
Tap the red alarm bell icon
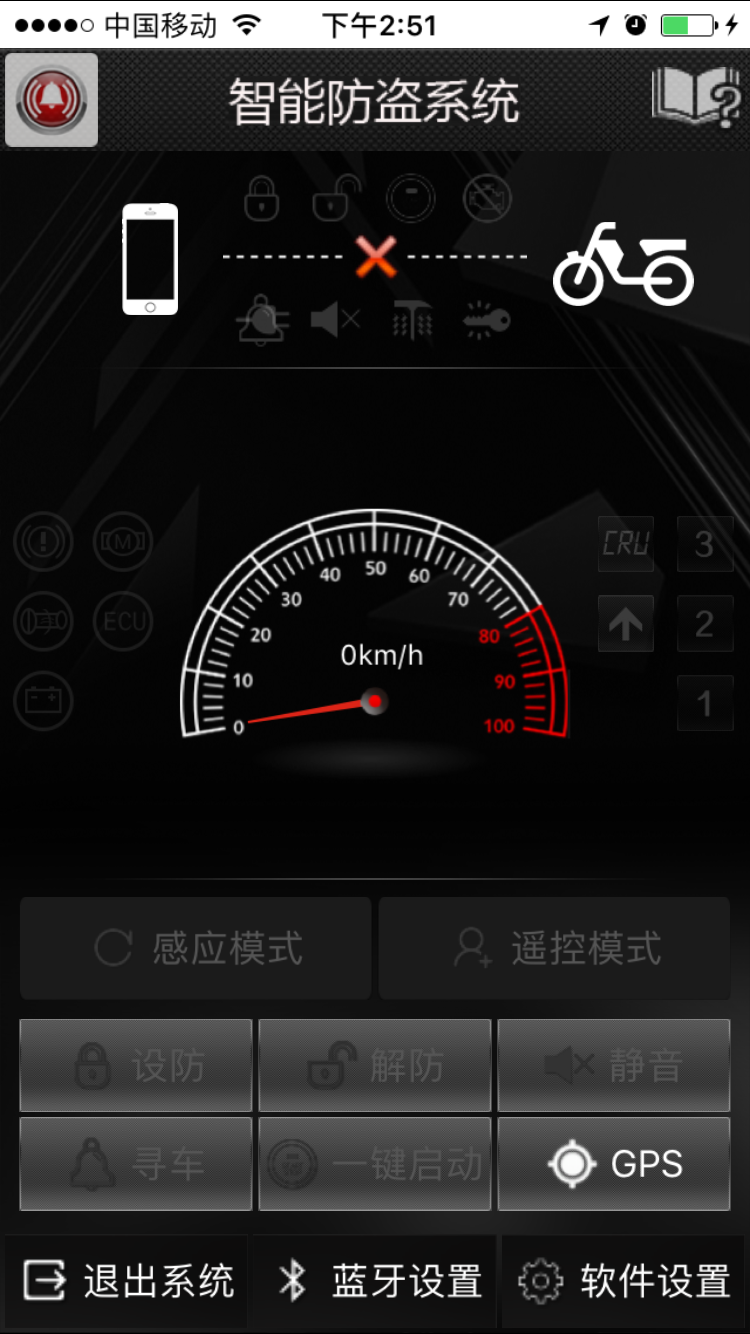(51, 100)
